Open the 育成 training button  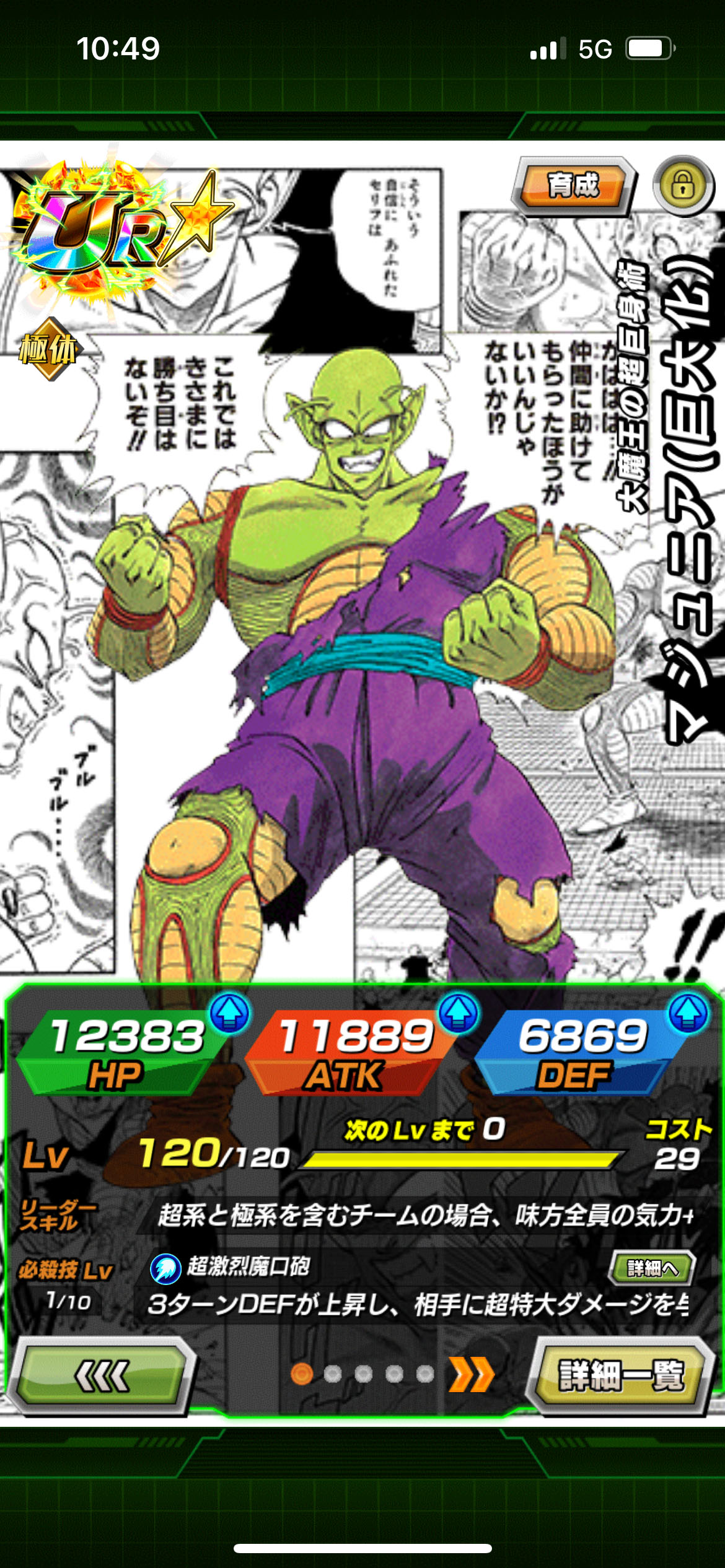point(573,186)
